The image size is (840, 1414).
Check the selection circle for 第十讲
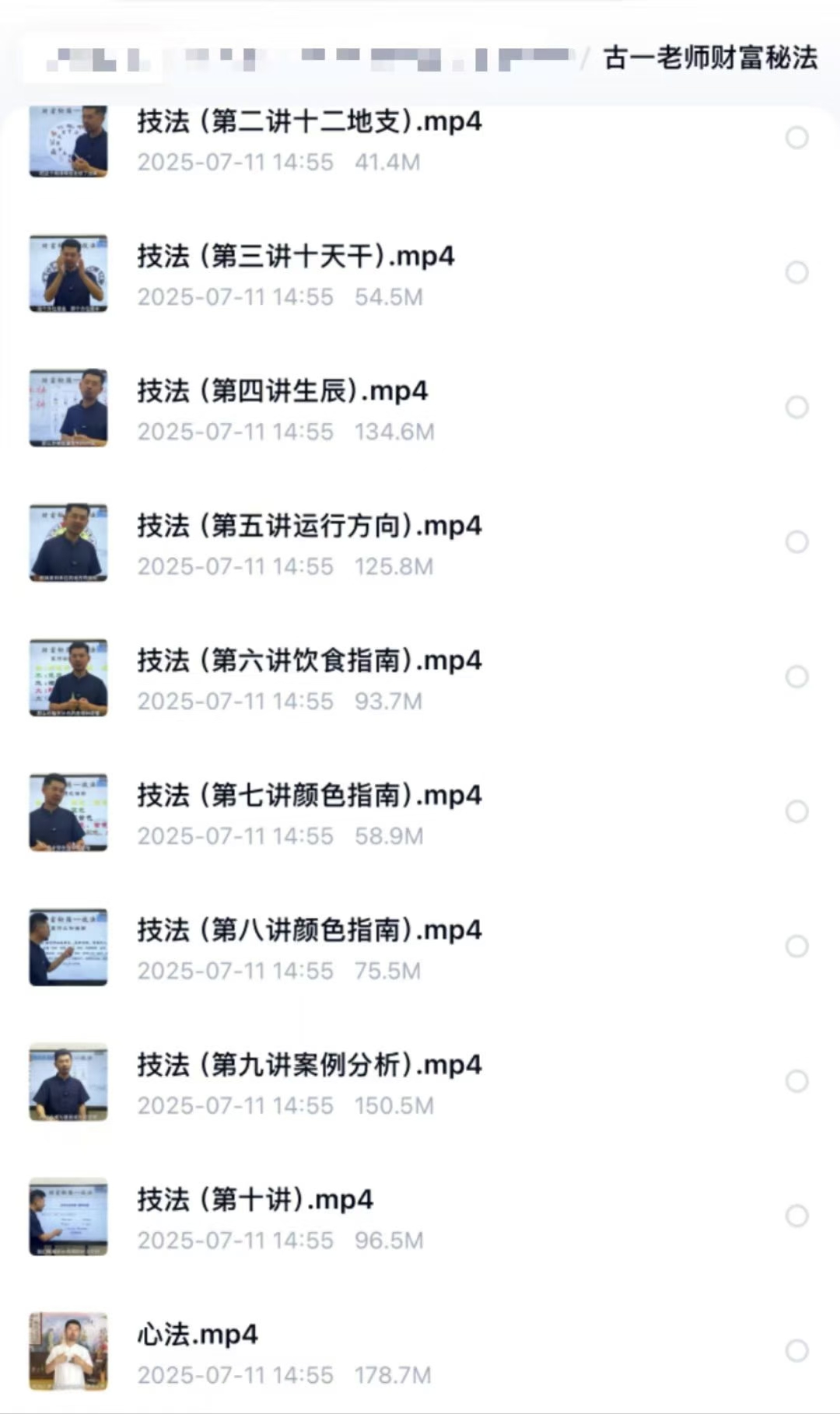(796, 1216)
